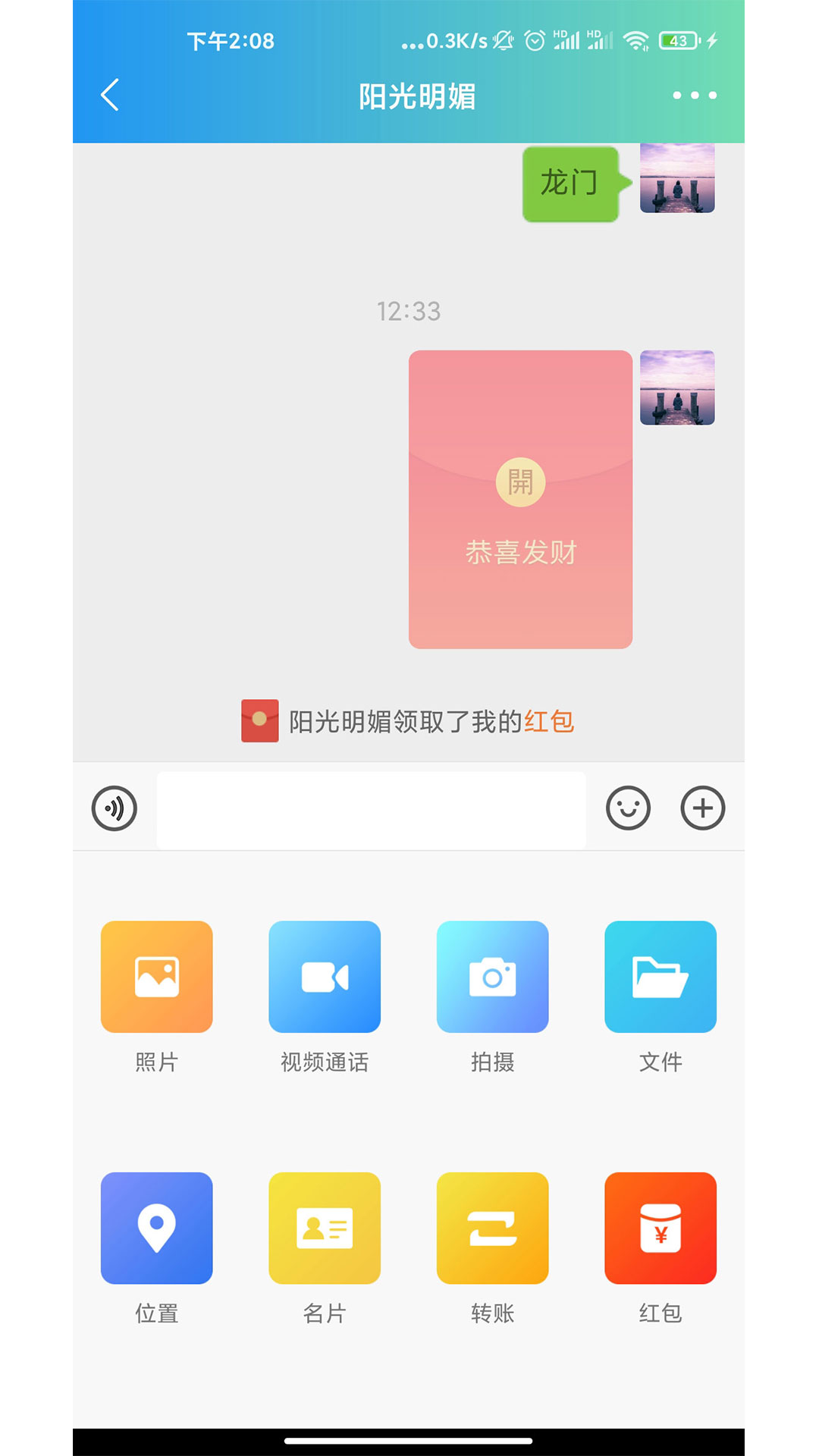Toggle the plus attachment panel

pos(702,808)
